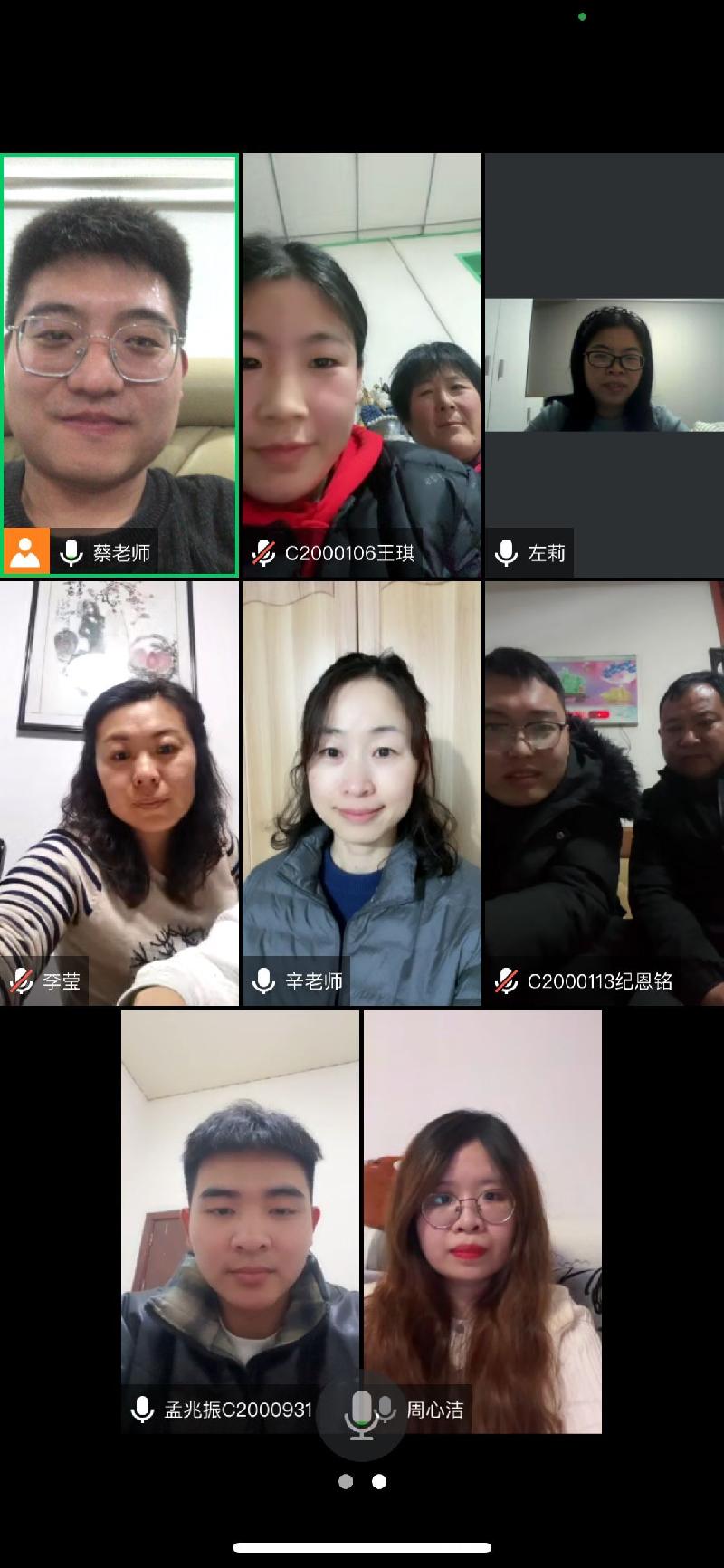
Task: Open the 孟兆振C2000931 video tile
Action: click(240, 1213)
